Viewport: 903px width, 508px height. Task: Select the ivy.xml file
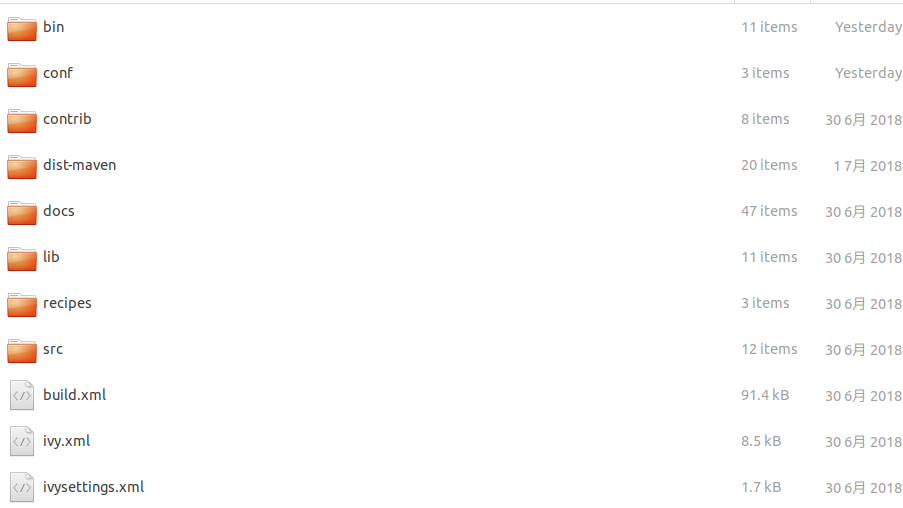(x=66, y=441)
